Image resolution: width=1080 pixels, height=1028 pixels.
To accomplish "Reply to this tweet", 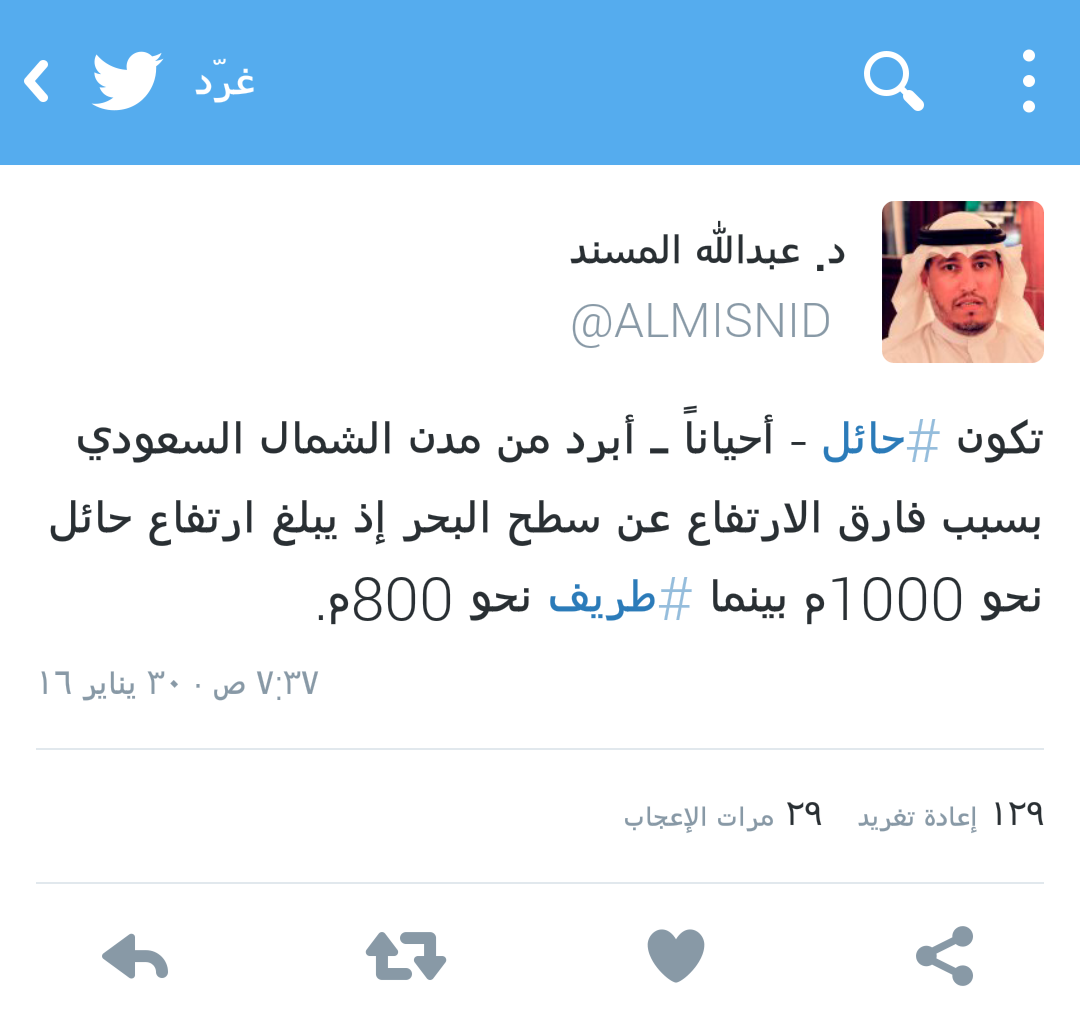I will tap(135, 956).
